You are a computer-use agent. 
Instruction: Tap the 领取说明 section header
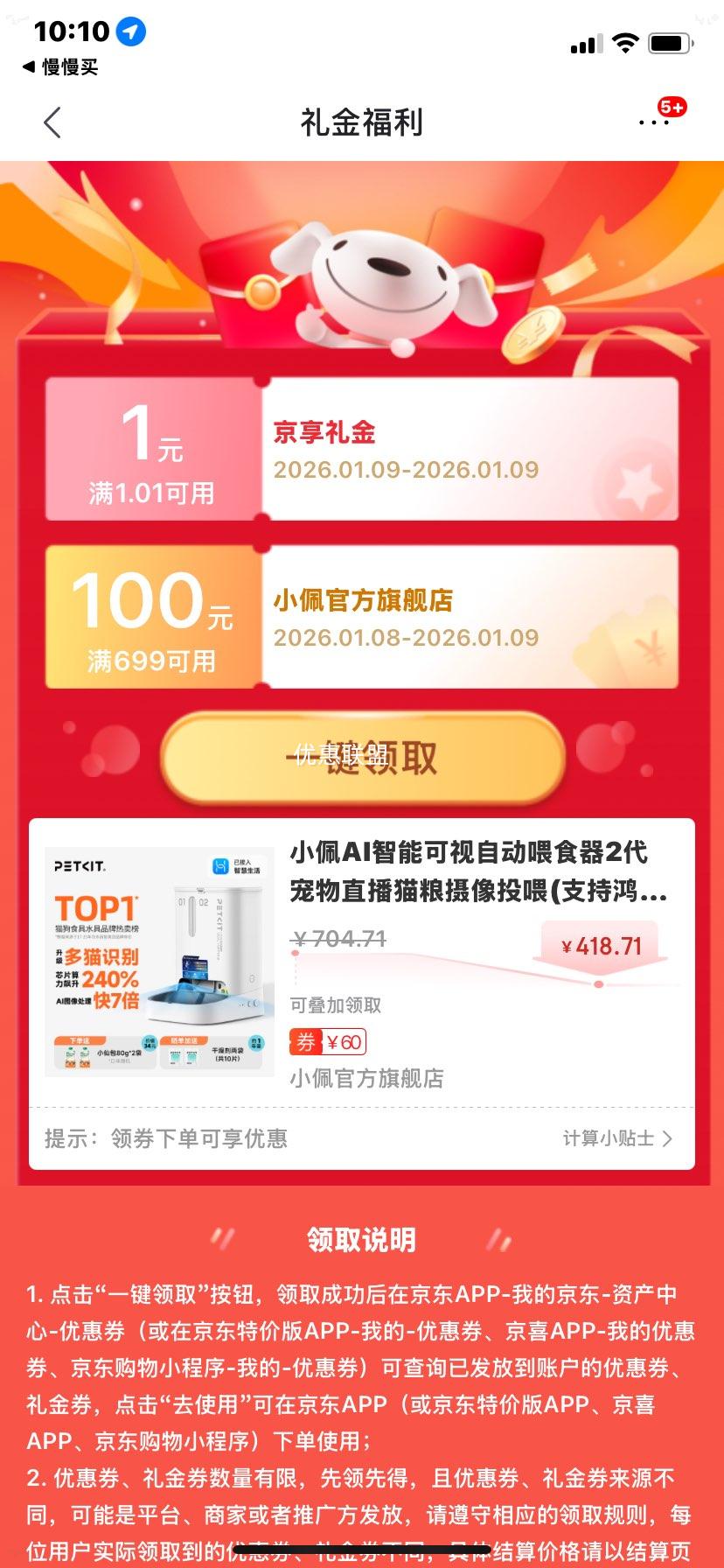361,1239
